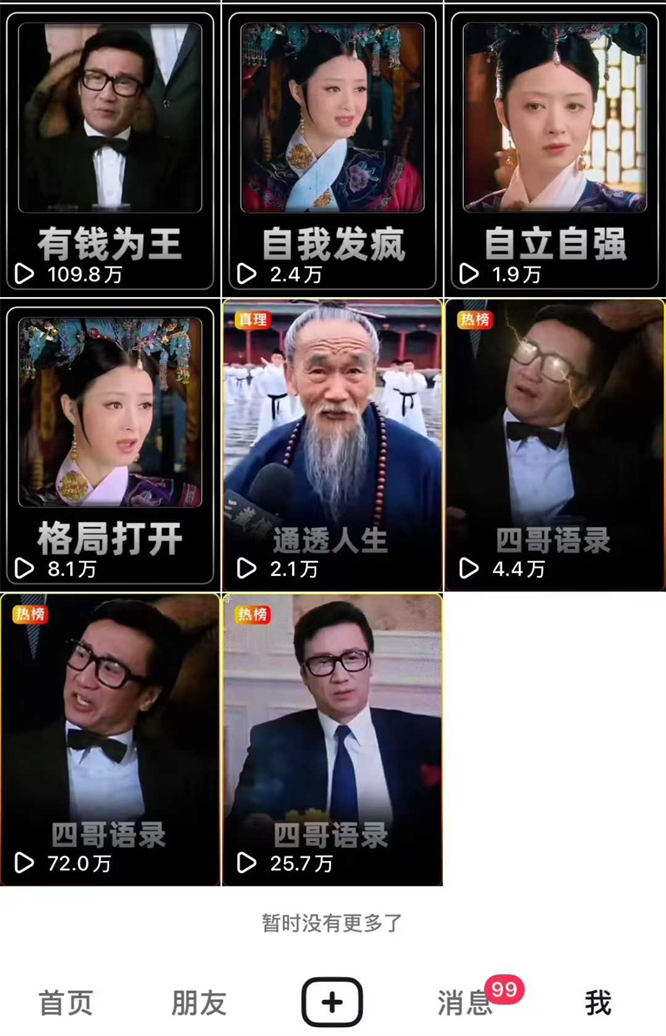The image size is (666, 1036).
Task: Go to the 首页 tab
Action: (x=66, y=1002)
